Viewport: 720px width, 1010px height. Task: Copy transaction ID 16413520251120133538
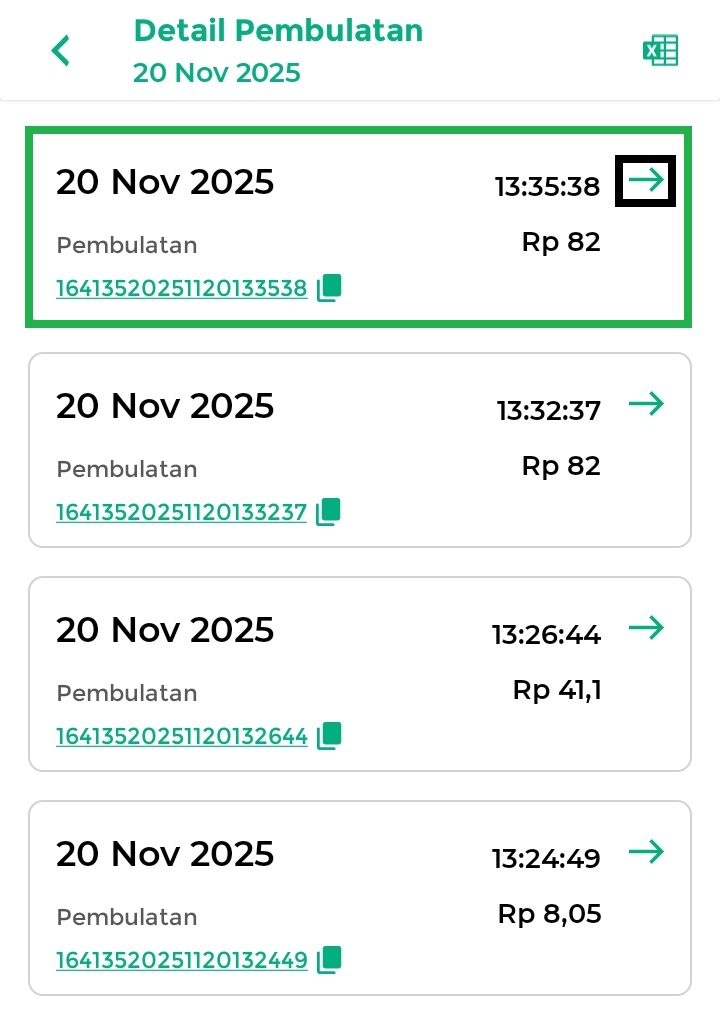tap(329, 289)
